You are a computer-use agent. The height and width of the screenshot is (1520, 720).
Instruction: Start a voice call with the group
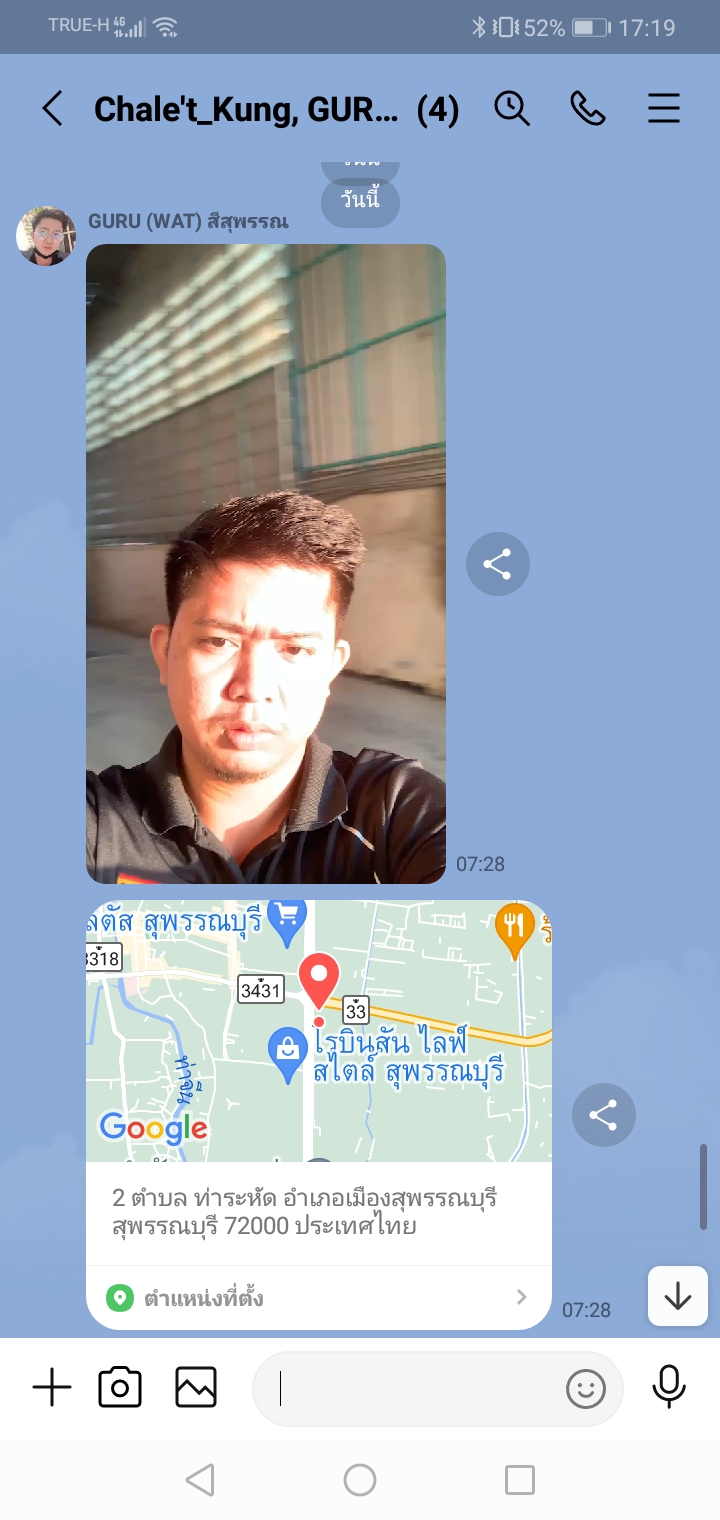click(x=588, y=108)
